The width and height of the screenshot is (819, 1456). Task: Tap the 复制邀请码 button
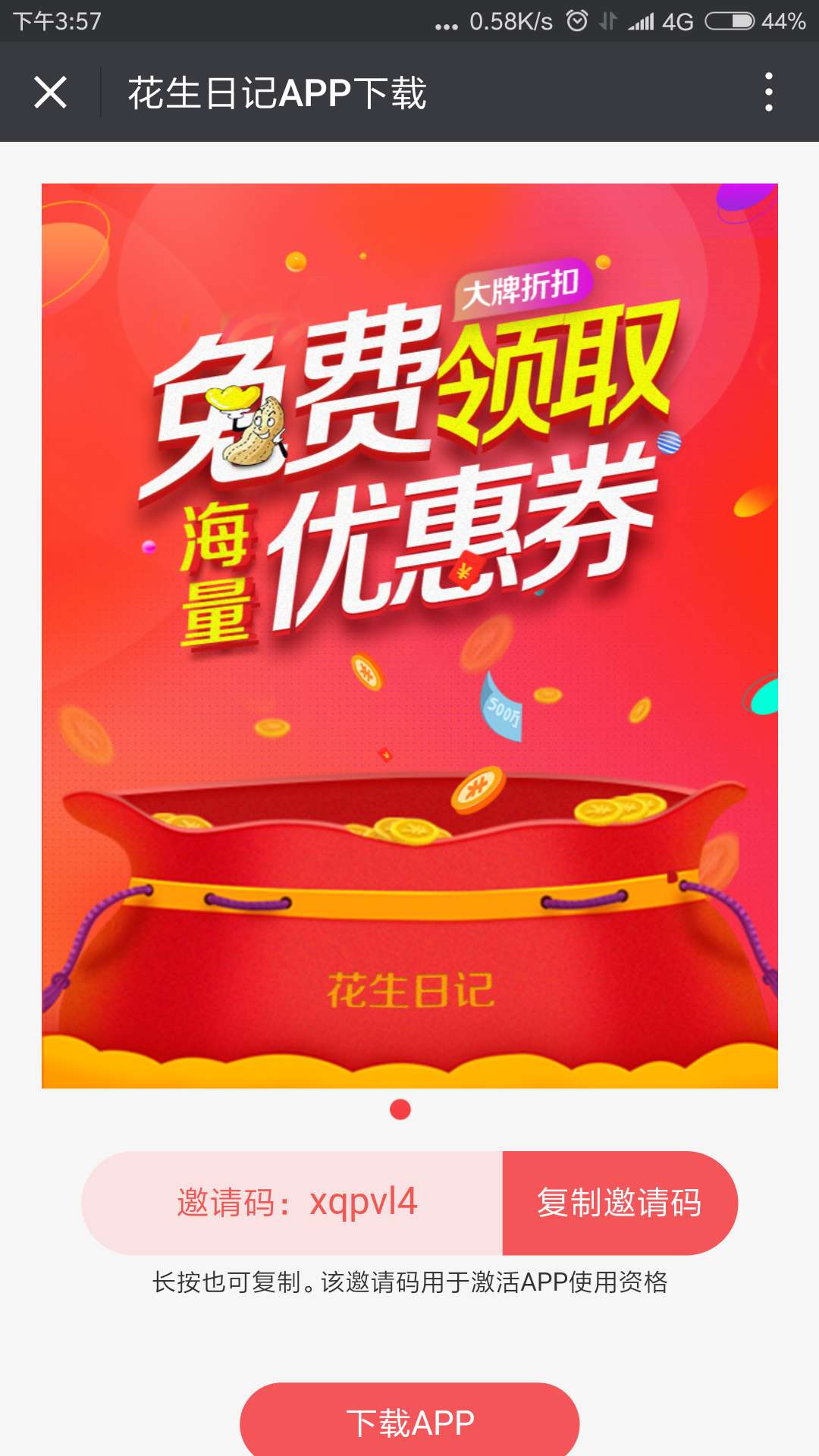point(619,1203)
